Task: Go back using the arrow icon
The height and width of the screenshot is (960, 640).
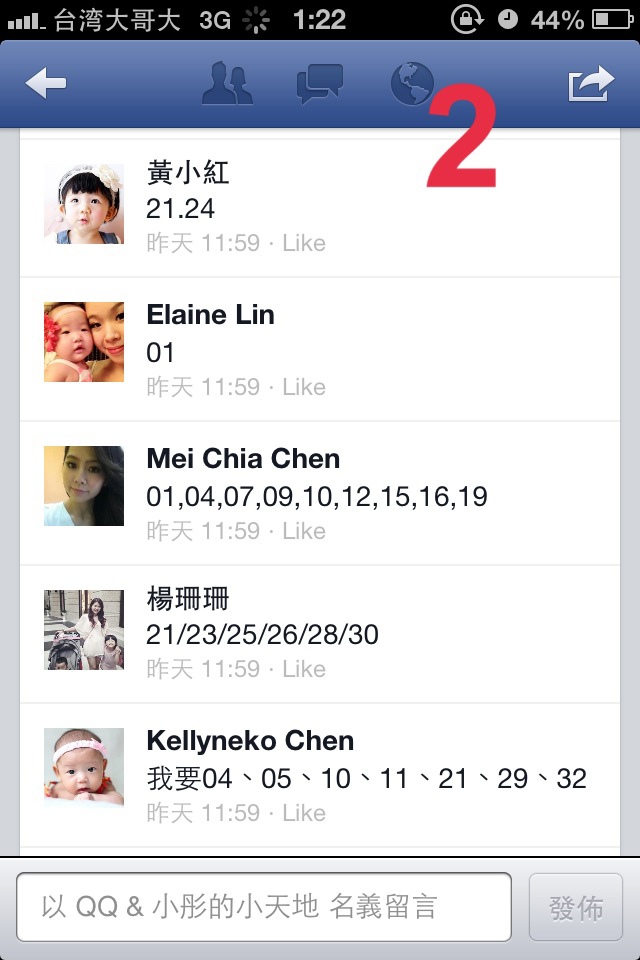Action: click(46, 84)
